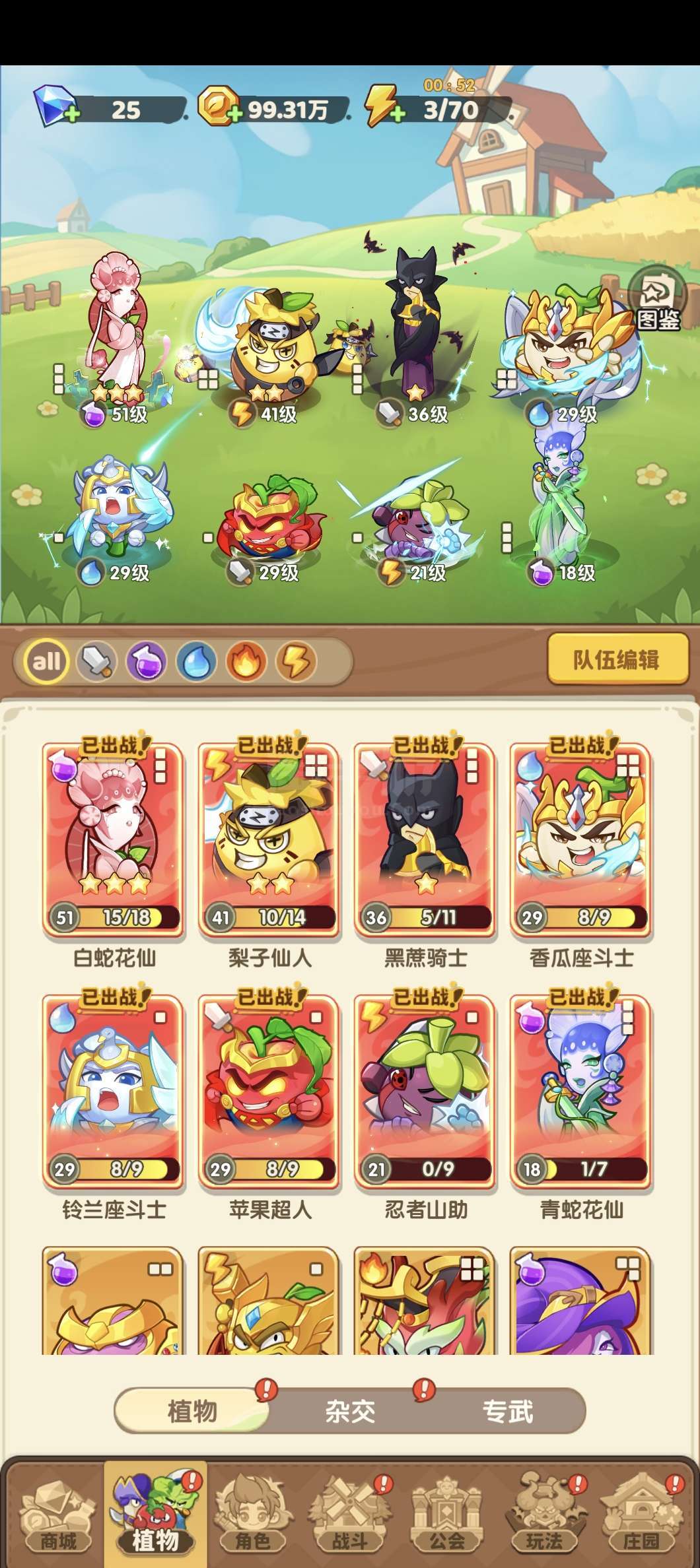Select the all filter
Viewport: 700px width, 1568px height.
point(46,661)
